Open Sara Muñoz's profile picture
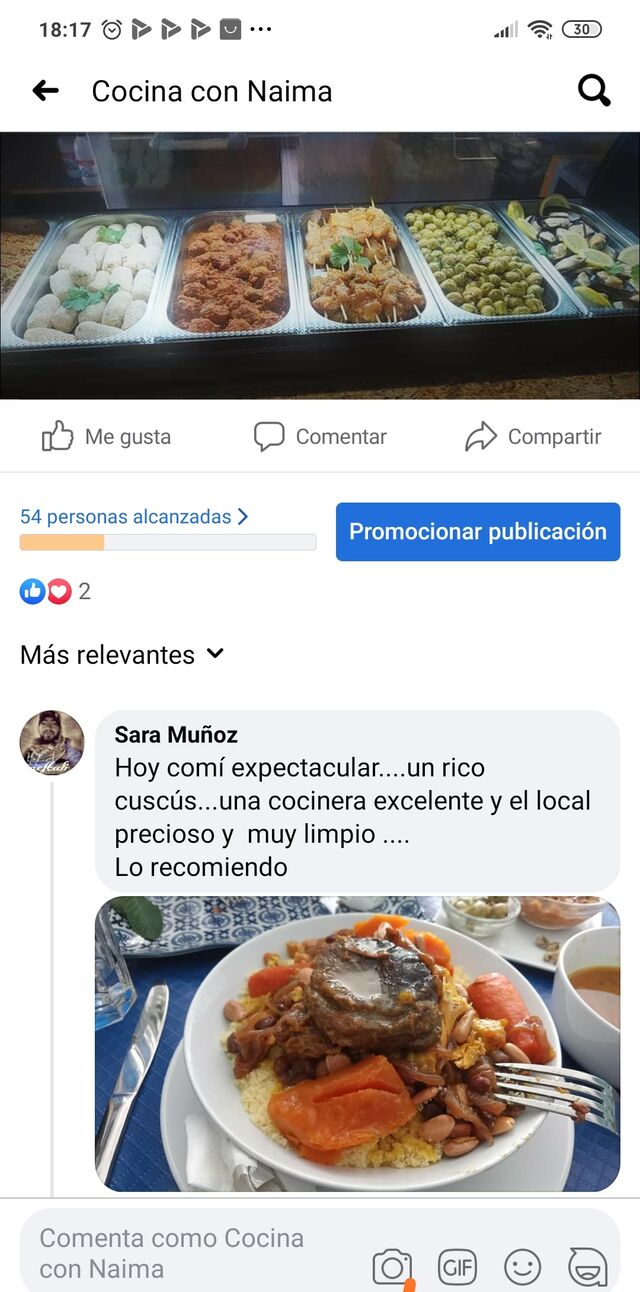Viewport: 640px width, 1292px height. pos(52,743)
